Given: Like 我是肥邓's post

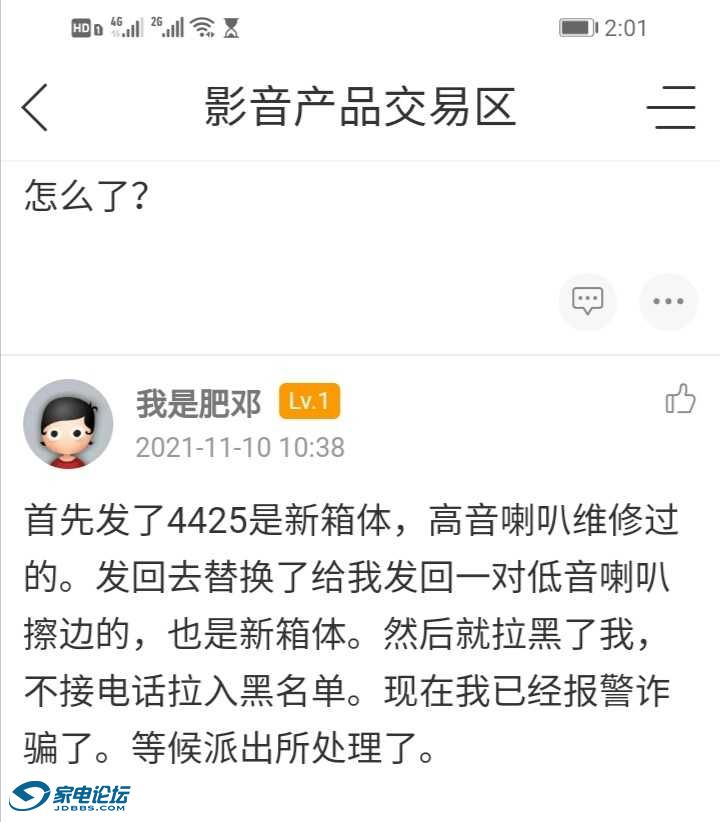Looking at the screenshot, I should click(x=680, y=399).
